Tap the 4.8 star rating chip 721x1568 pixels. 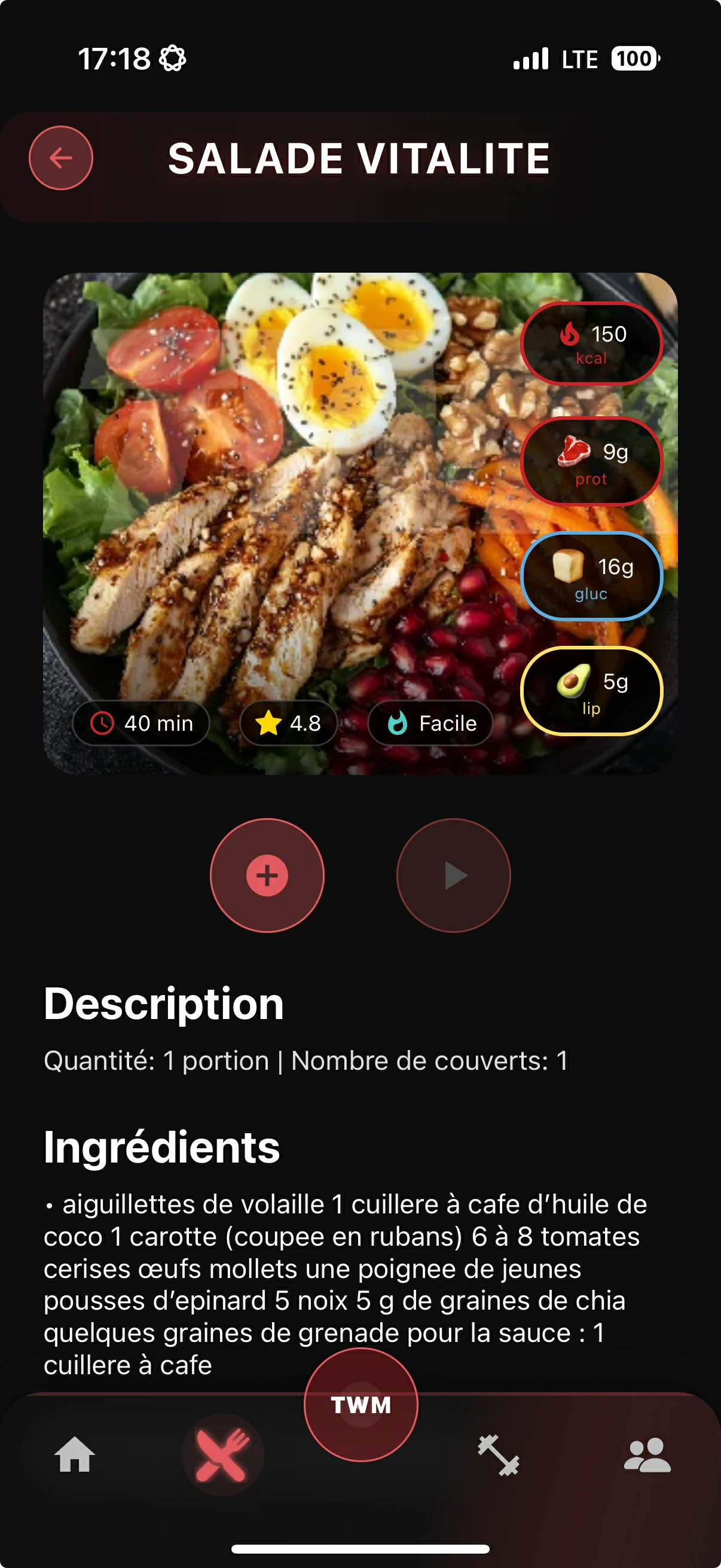coord(288,723)
